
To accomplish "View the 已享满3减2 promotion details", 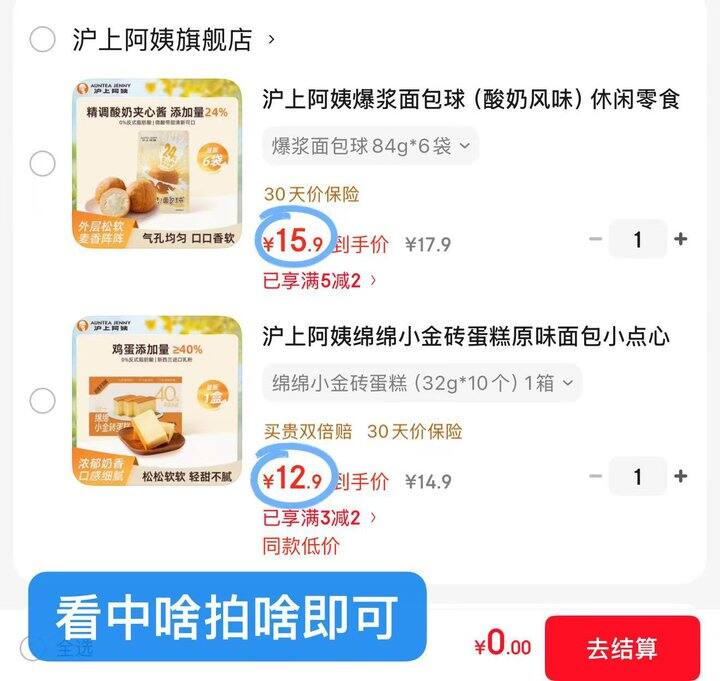I will click(320, 518).
